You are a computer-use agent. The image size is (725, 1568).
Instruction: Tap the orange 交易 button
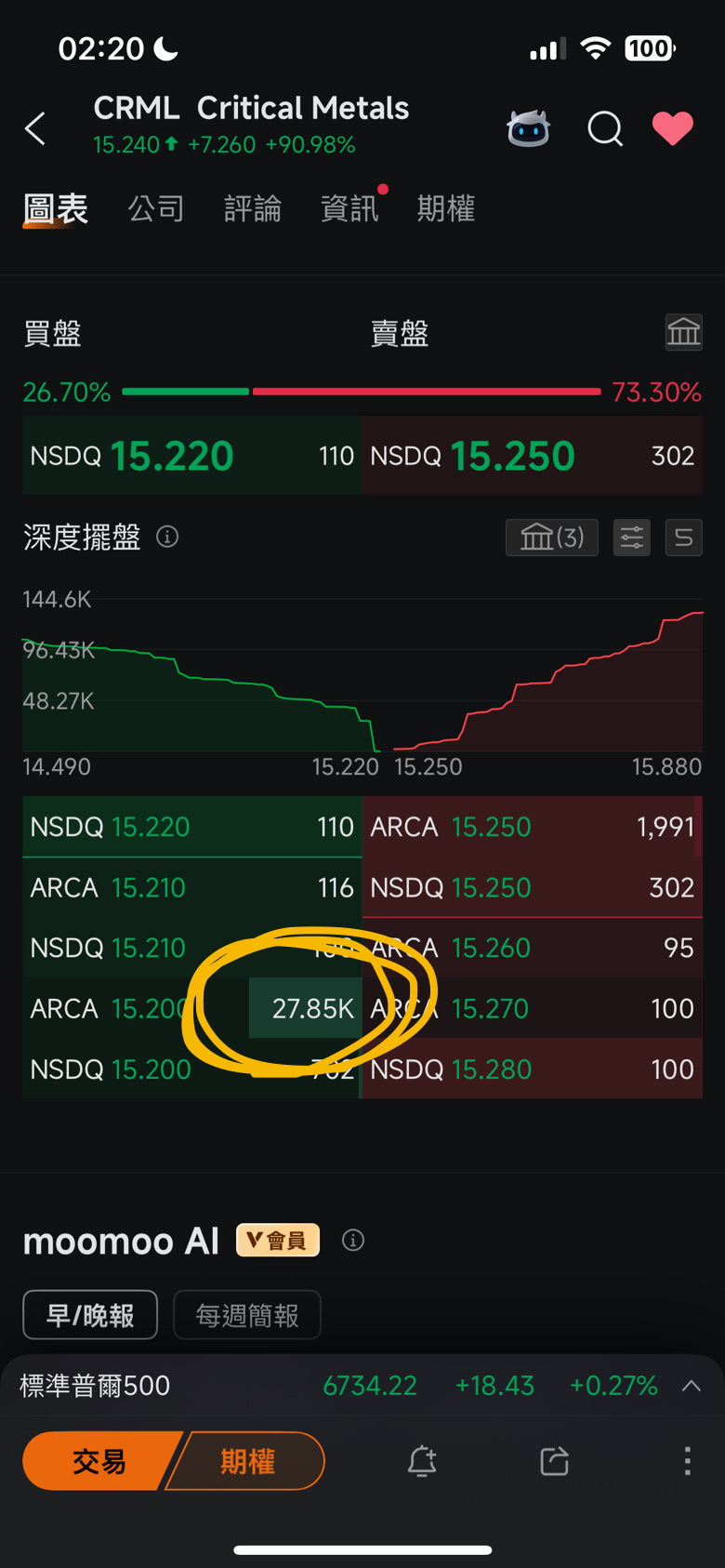pyautogui.click(x=99, y=1461)
